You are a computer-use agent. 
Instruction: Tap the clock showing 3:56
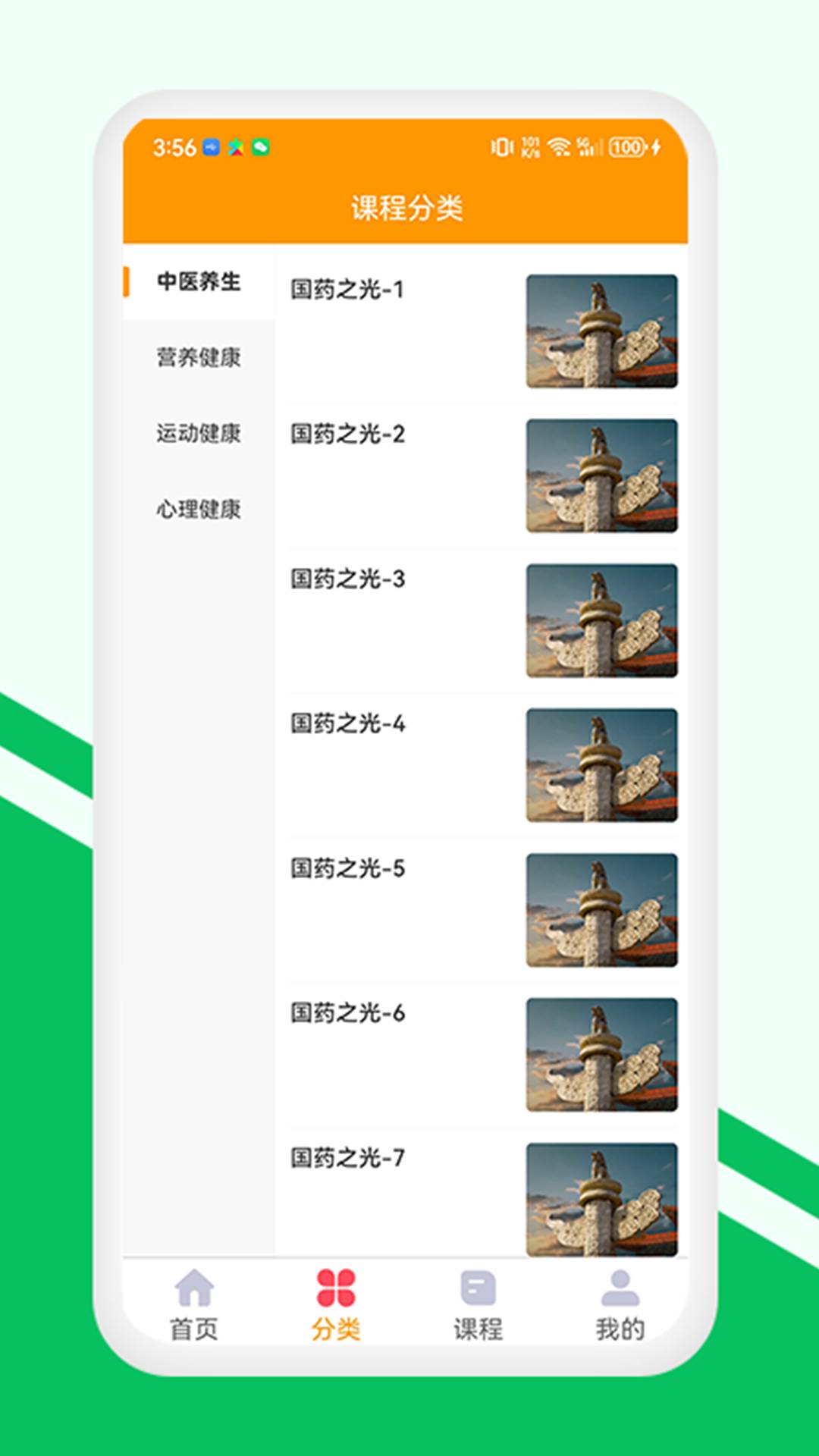point(175,149)
